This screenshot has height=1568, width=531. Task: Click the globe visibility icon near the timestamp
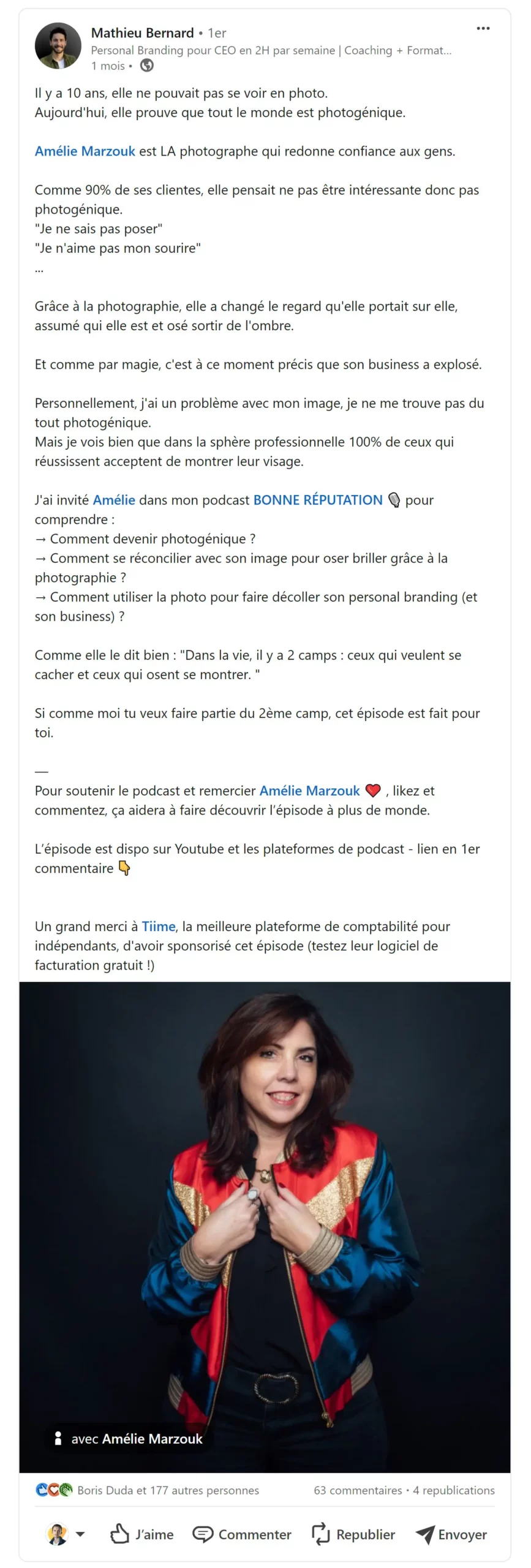click(147, 66)
